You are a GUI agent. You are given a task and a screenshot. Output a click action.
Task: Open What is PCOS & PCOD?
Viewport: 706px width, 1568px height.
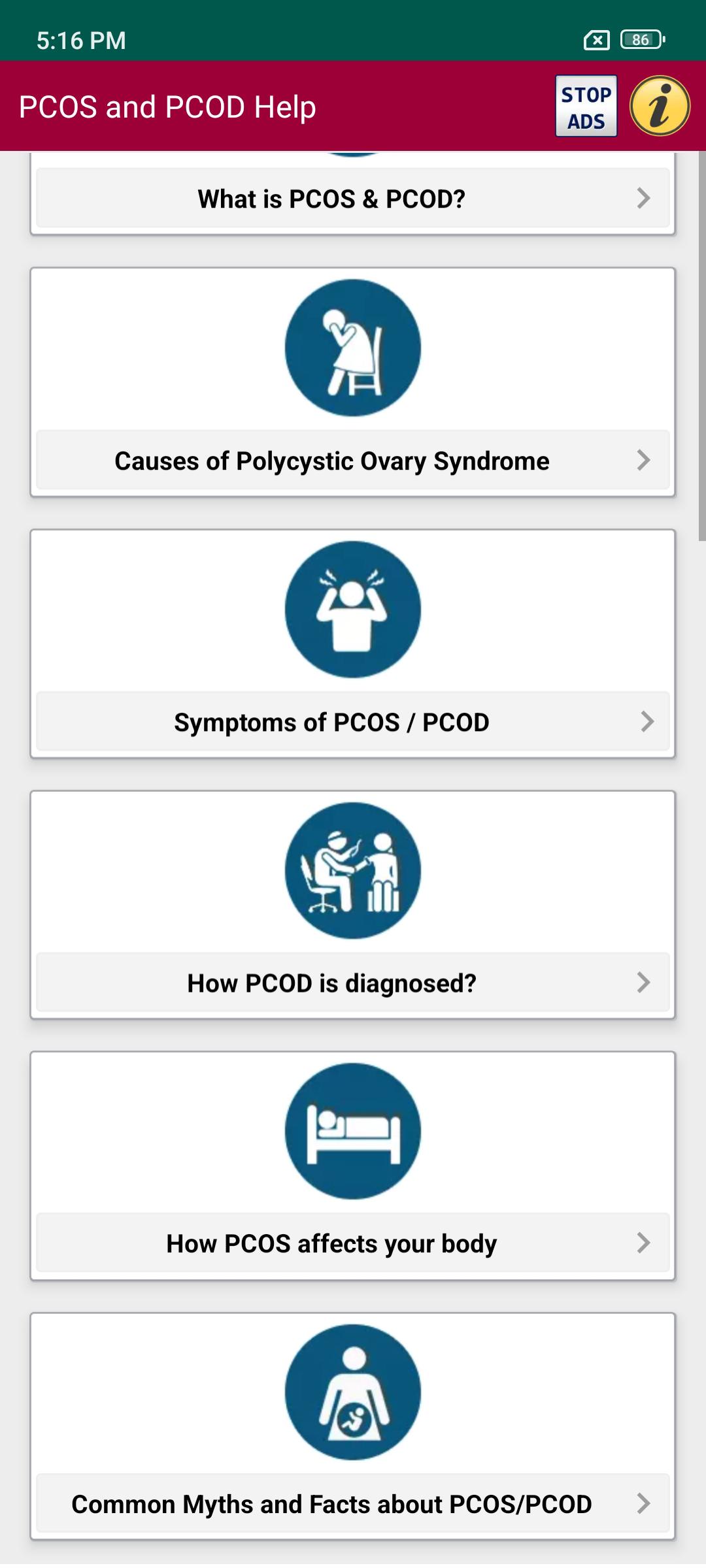[x=352, y=199]
